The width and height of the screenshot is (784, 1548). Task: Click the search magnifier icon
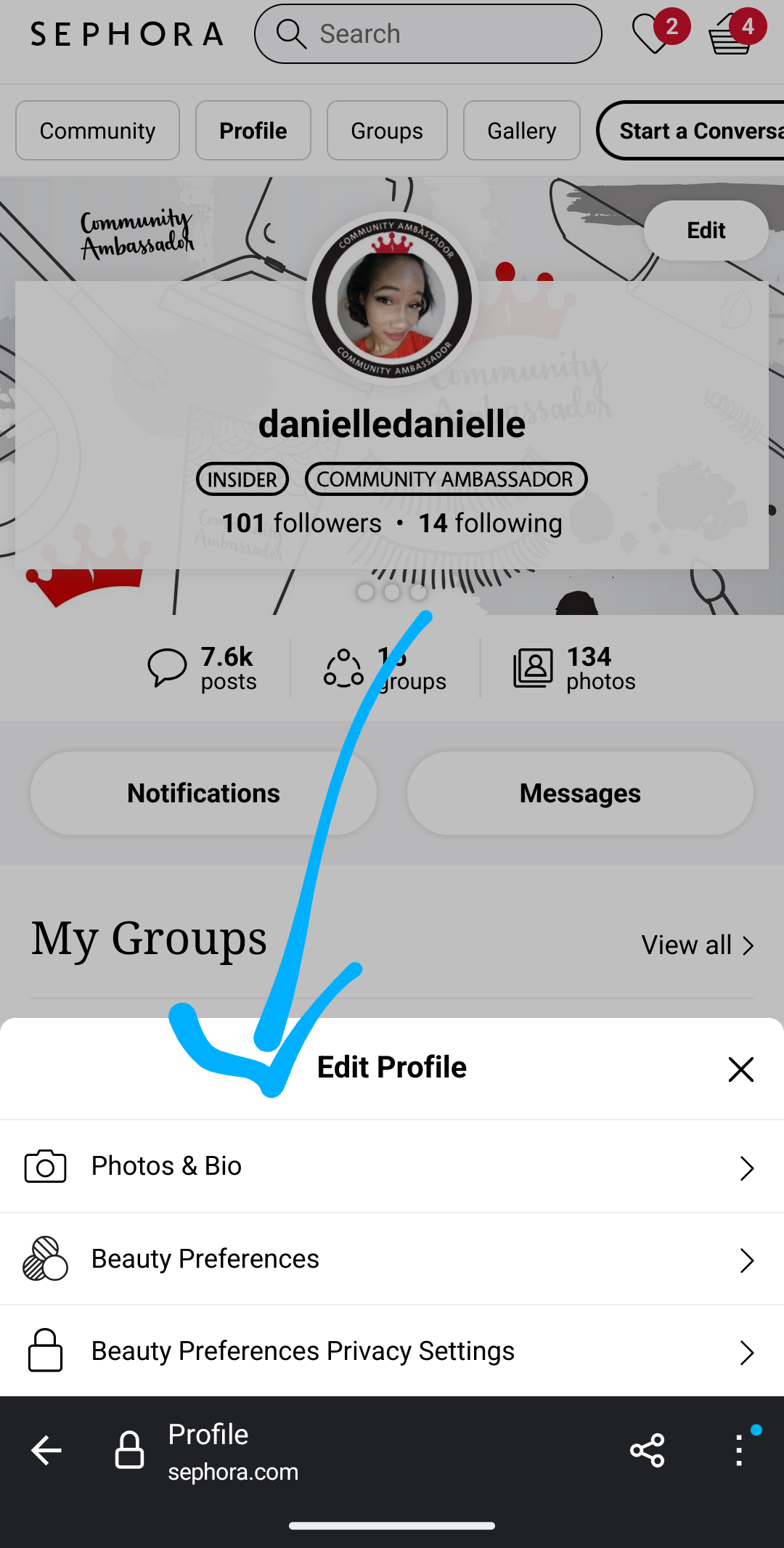coord(292,33)
